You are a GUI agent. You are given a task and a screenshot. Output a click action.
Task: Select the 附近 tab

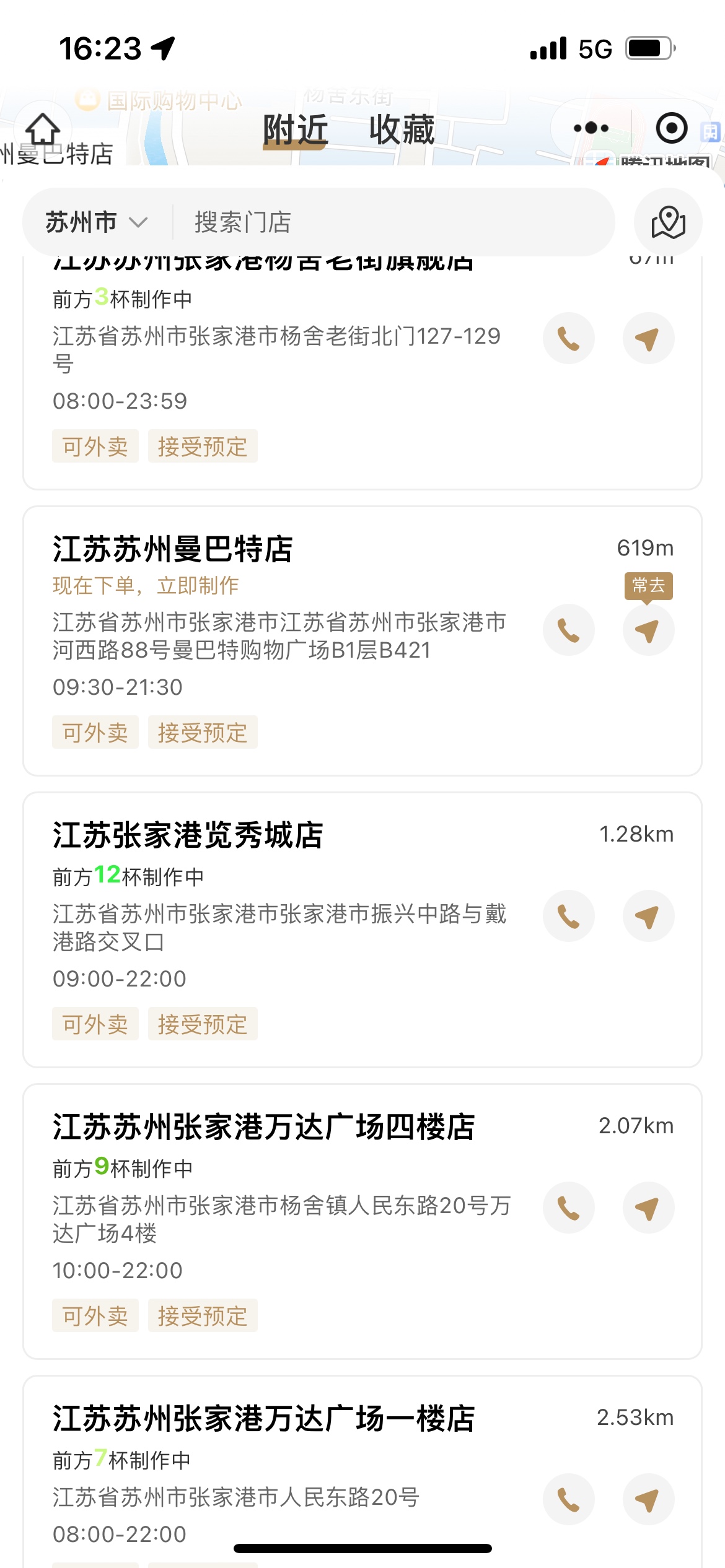296,129
